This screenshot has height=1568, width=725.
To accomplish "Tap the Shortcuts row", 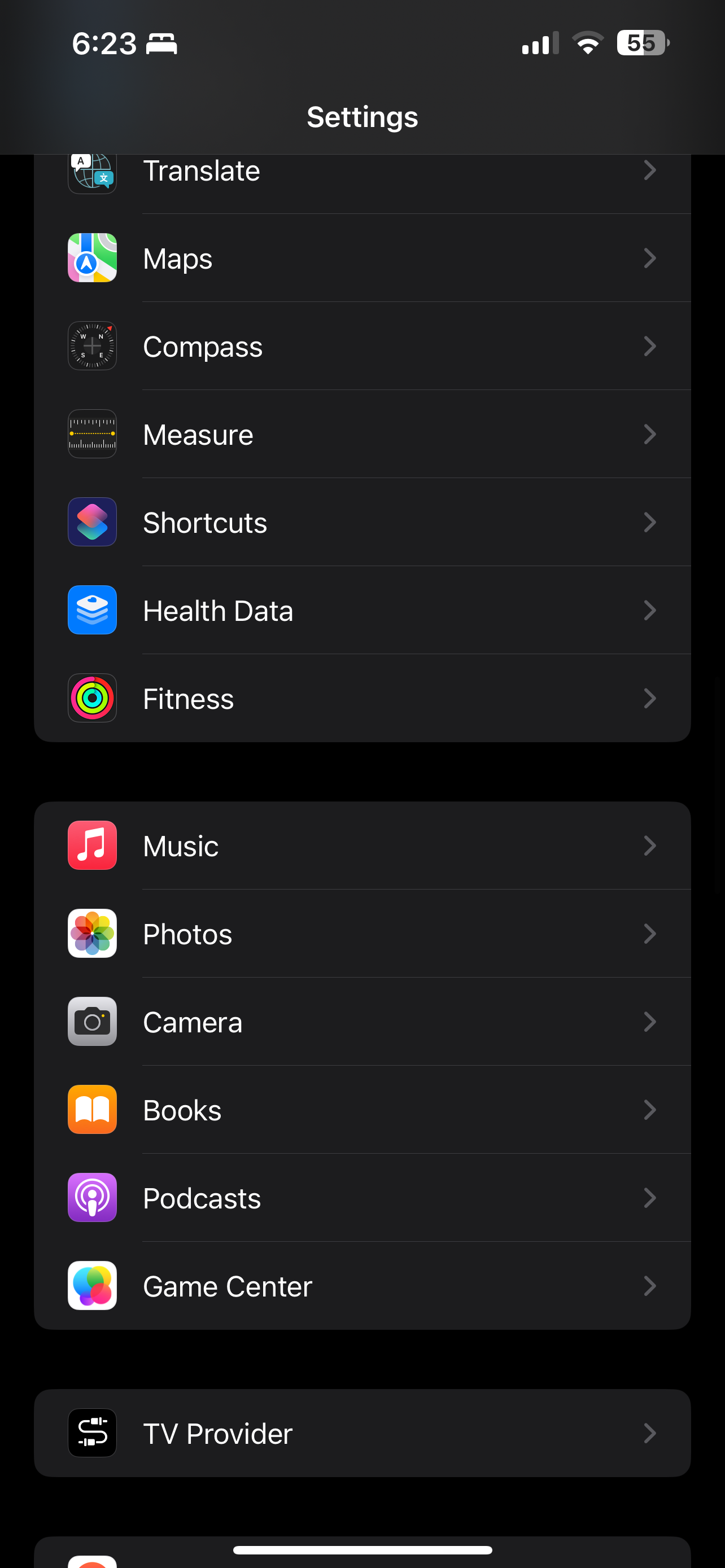I will 362,522.
